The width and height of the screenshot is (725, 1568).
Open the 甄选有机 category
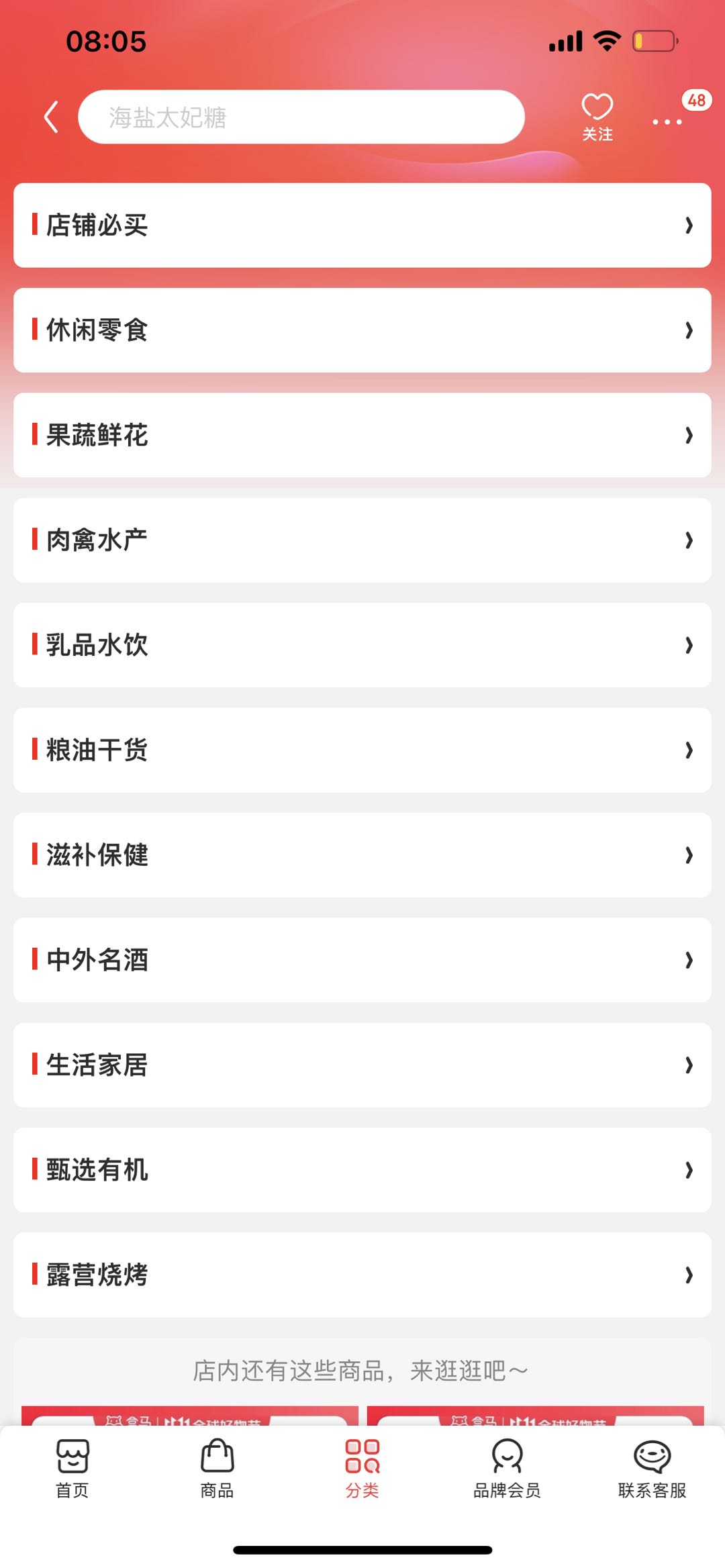(362, 1170)
